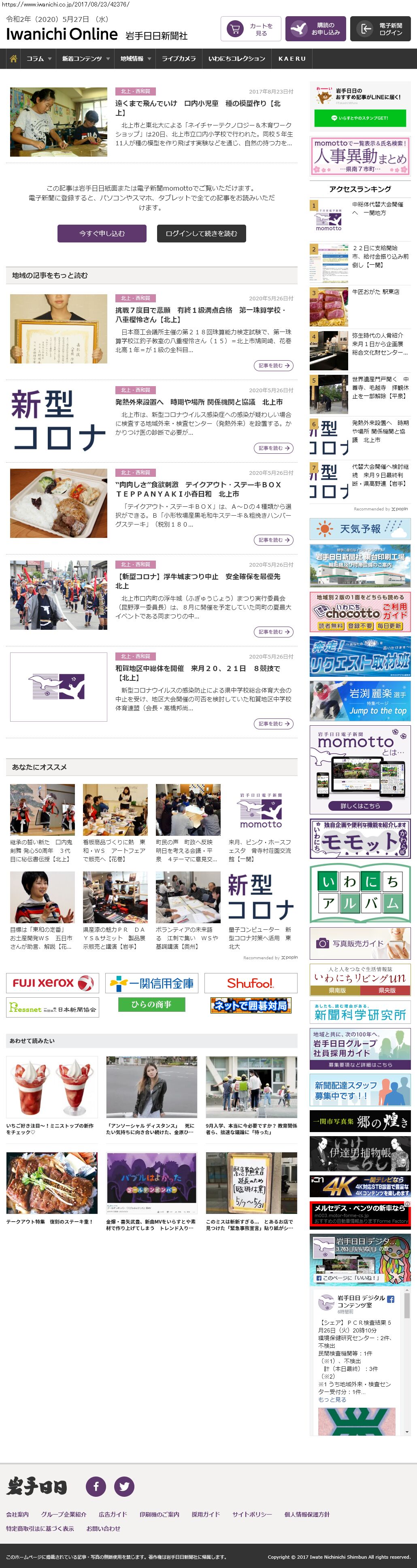Open the ライブカメラ tab

click(x=179, y=59)
